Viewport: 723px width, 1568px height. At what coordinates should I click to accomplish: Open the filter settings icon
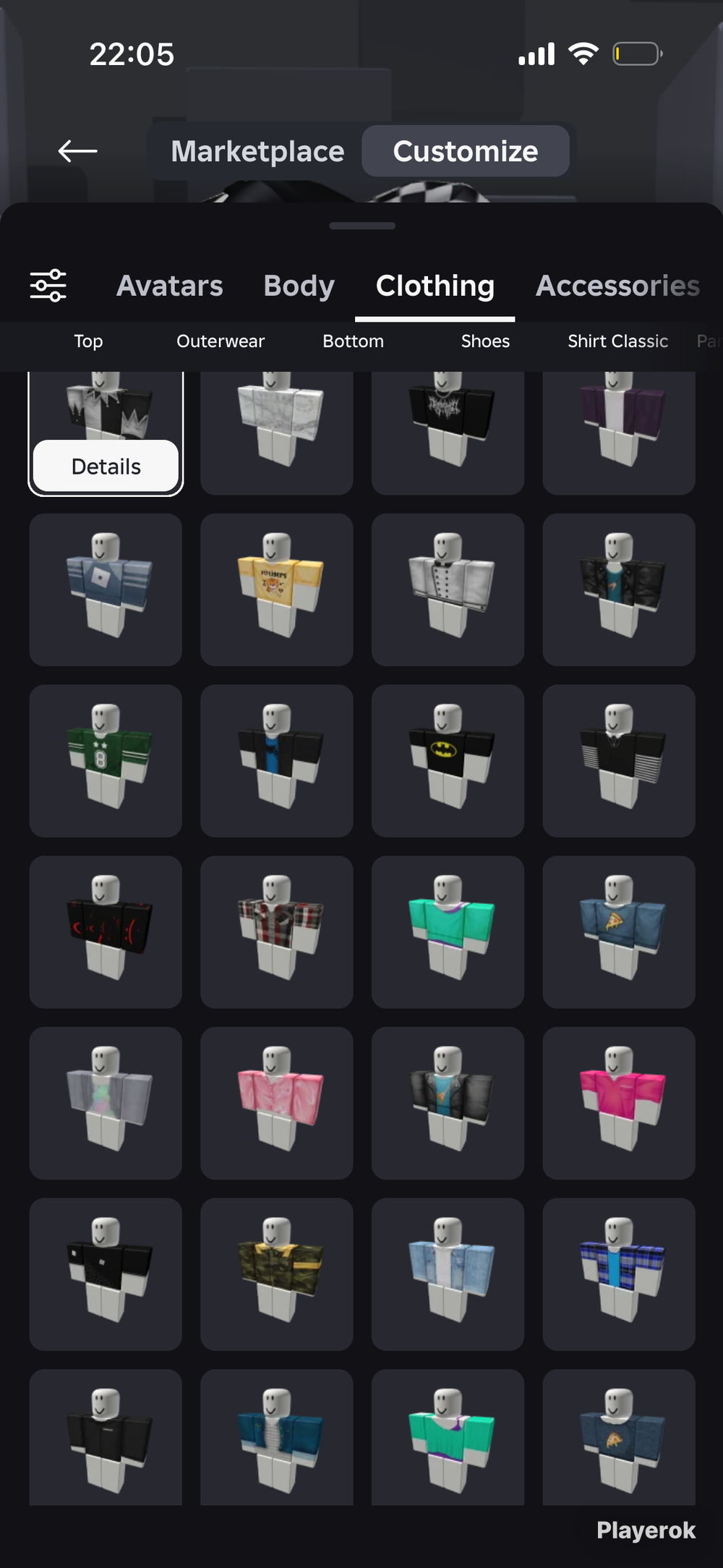click(x=48, y=286)
